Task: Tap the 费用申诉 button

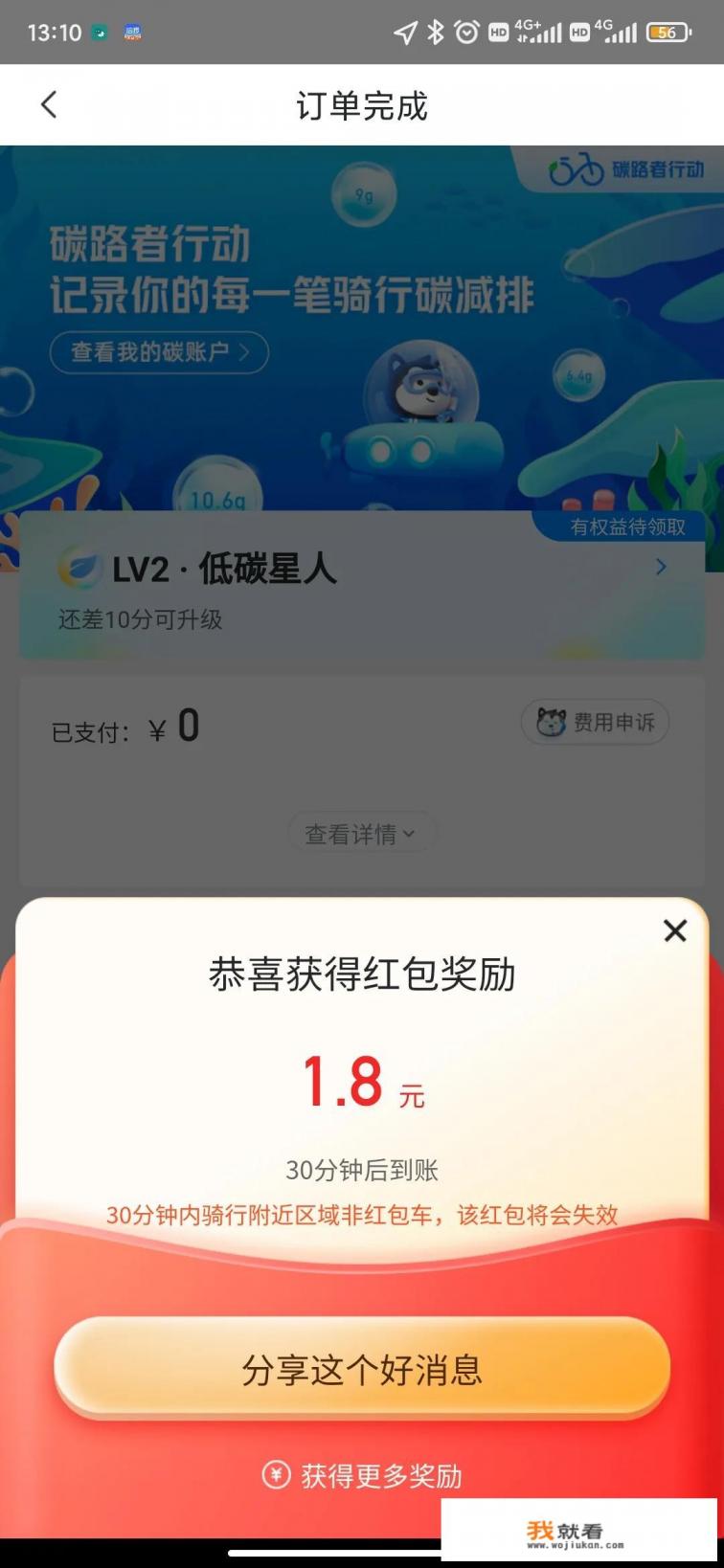Action: [595, 723]
